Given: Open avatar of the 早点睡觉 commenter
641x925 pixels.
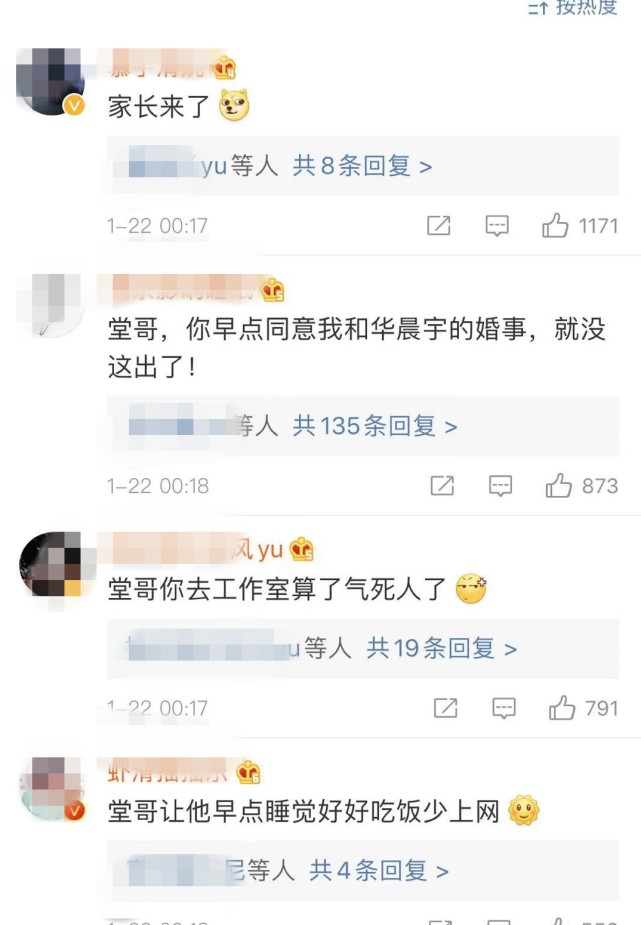Looking at the screenshot, I should pos(52,790).
